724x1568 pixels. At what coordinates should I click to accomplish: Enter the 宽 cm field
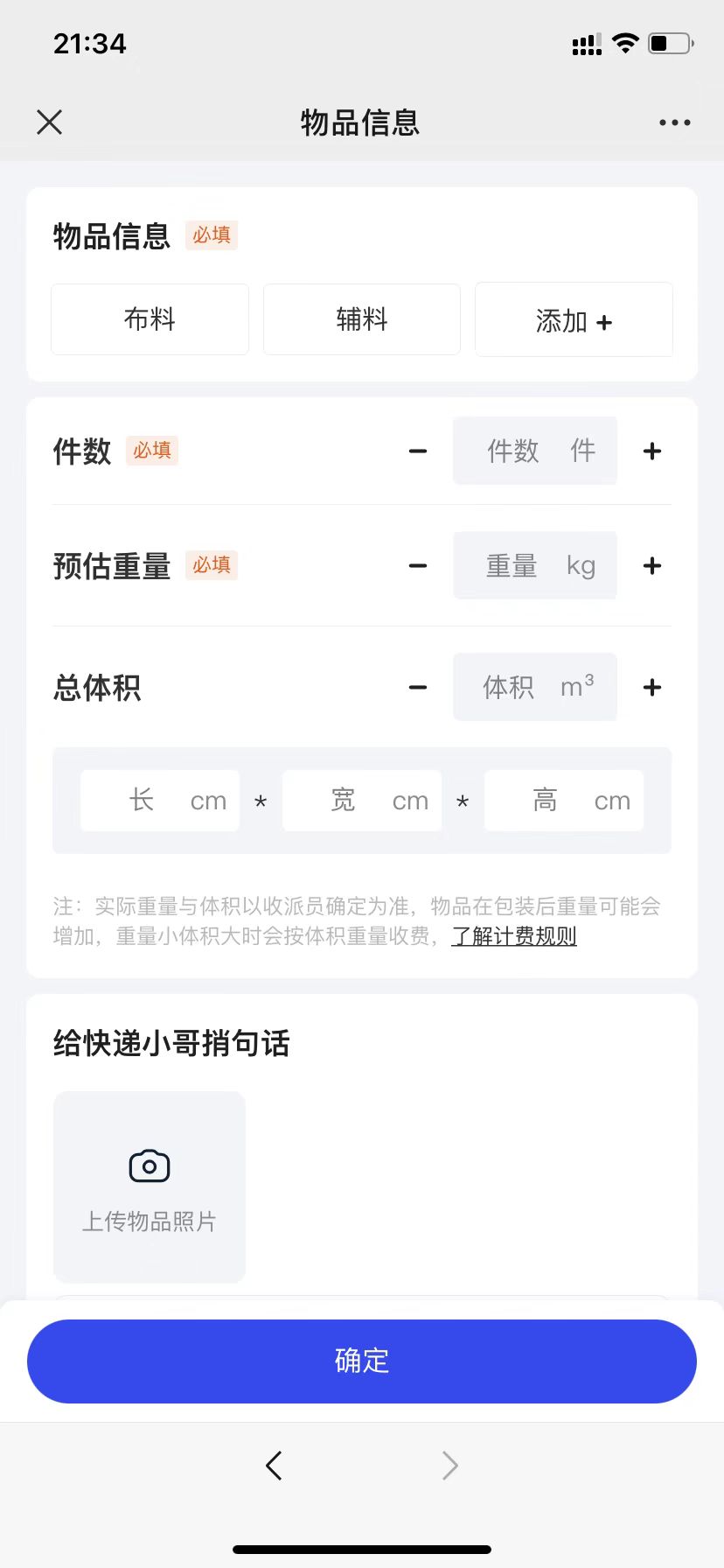click(x=362, y=801)
